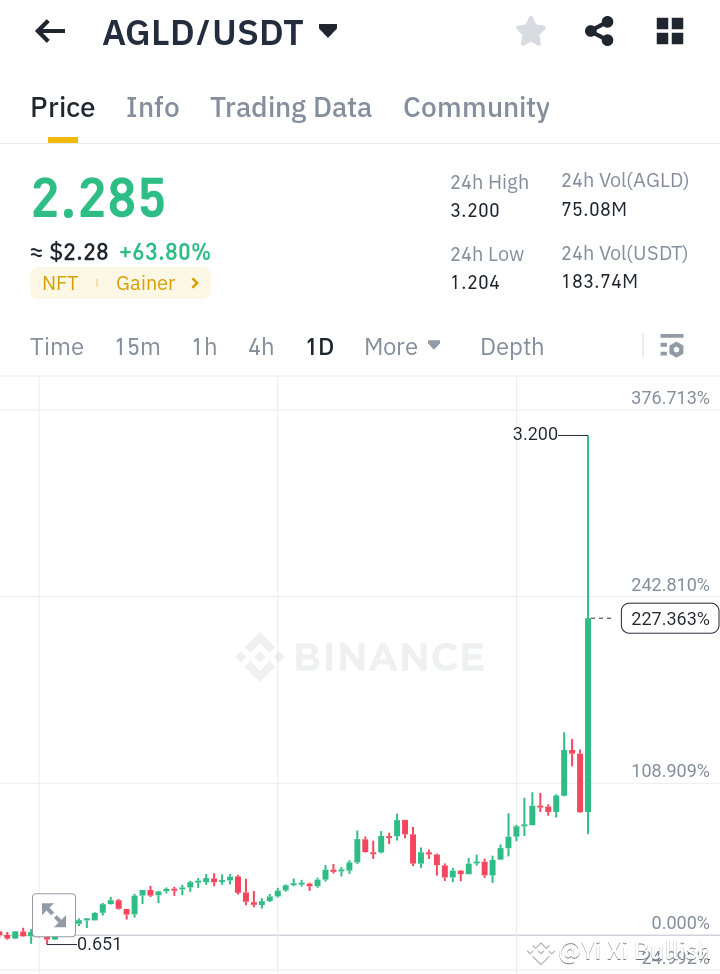
Task: Switch chart to 1h interval
Action: pos(204,346)
